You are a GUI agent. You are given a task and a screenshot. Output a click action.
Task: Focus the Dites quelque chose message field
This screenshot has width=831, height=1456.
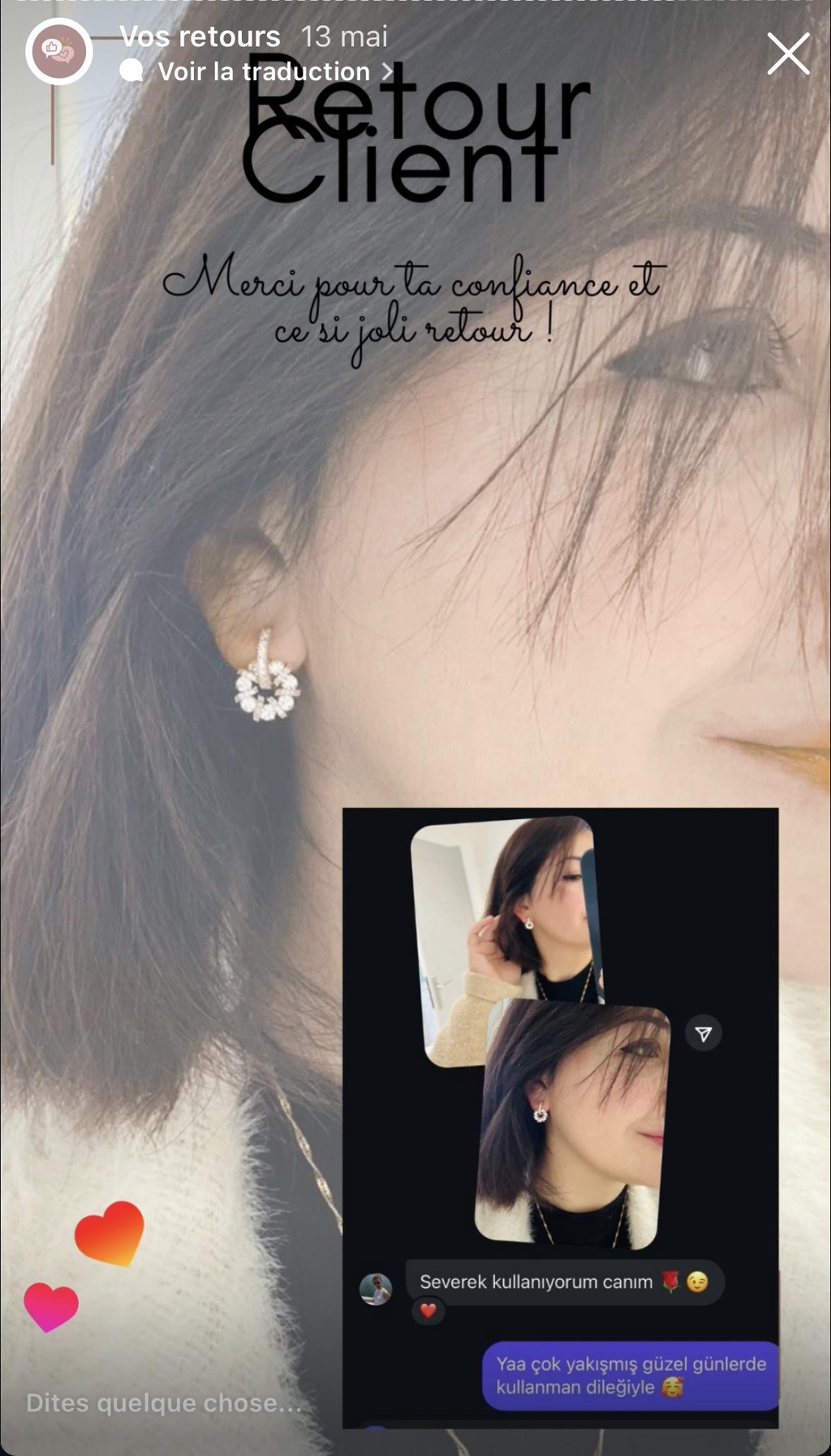point(163,1402)
